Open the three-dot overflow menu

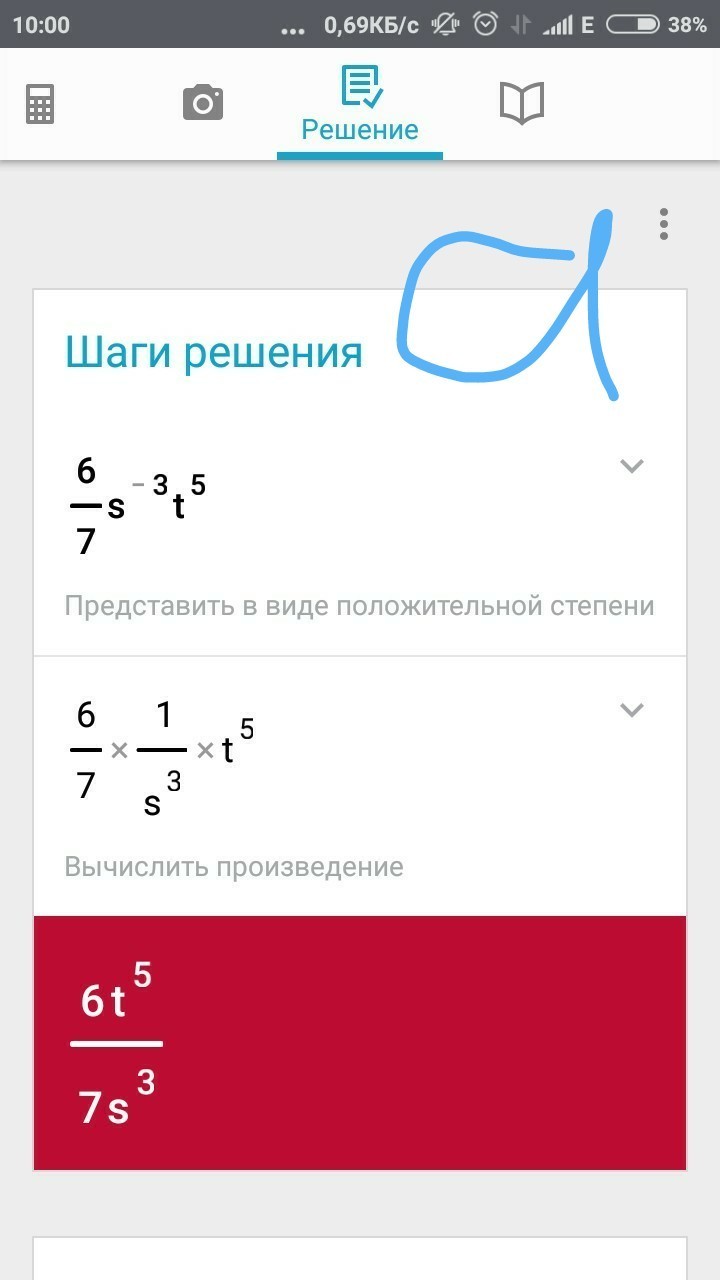pyautogui.click(x=664, y=225)
